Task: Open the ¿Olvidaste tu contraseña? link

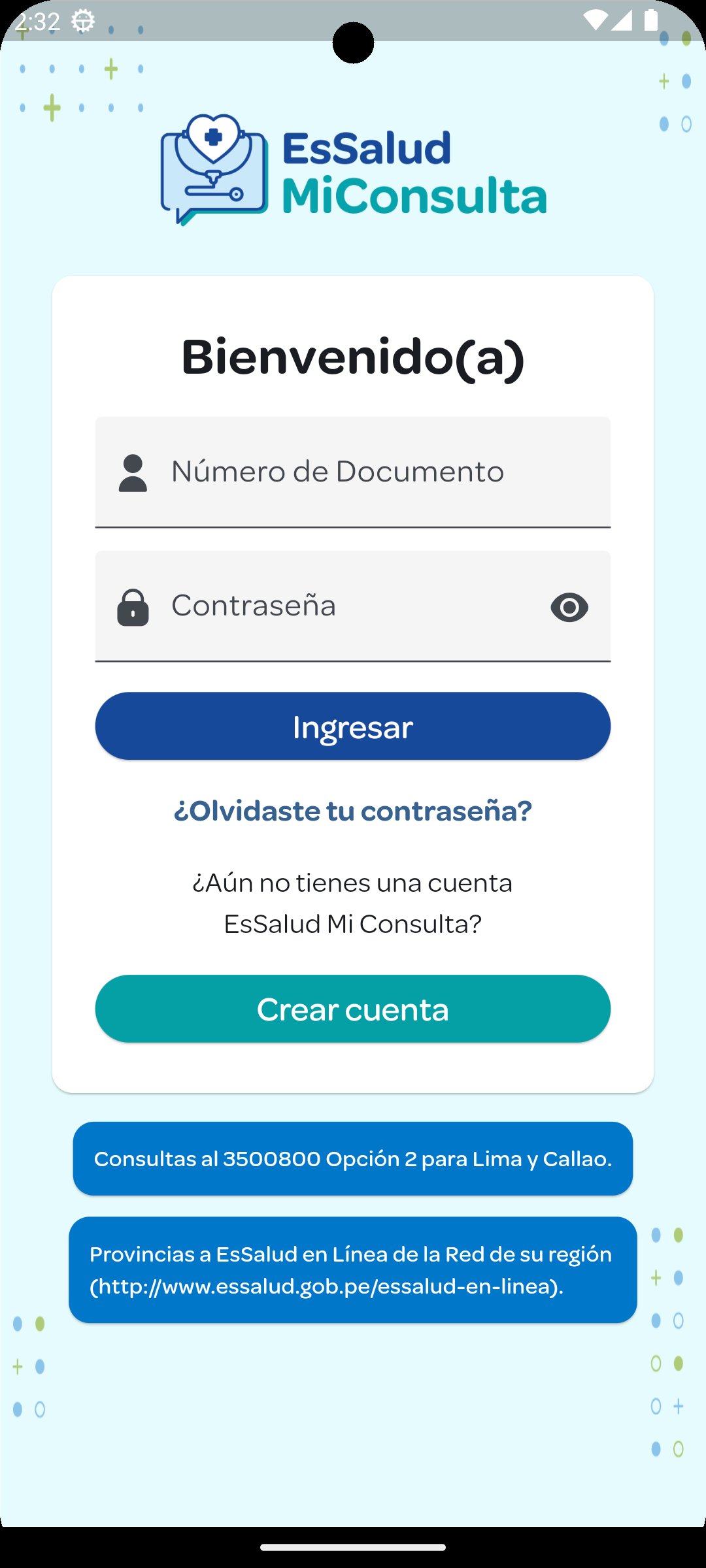Action: coord(353,811)
